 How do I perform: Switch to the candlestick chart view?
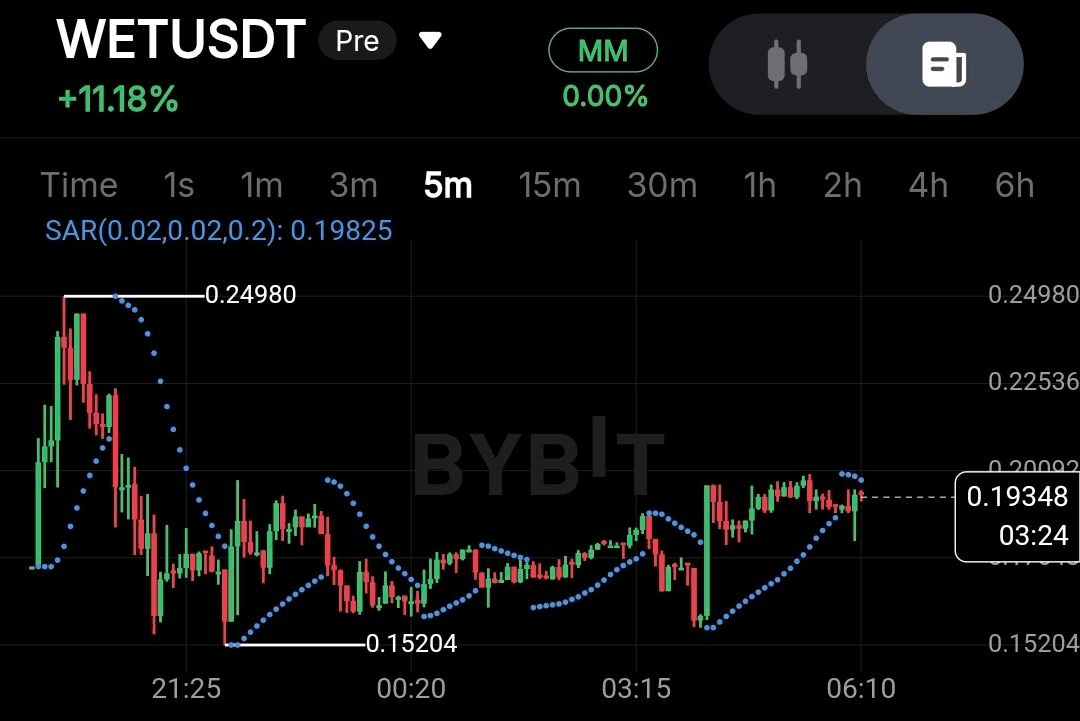[787, 64]
